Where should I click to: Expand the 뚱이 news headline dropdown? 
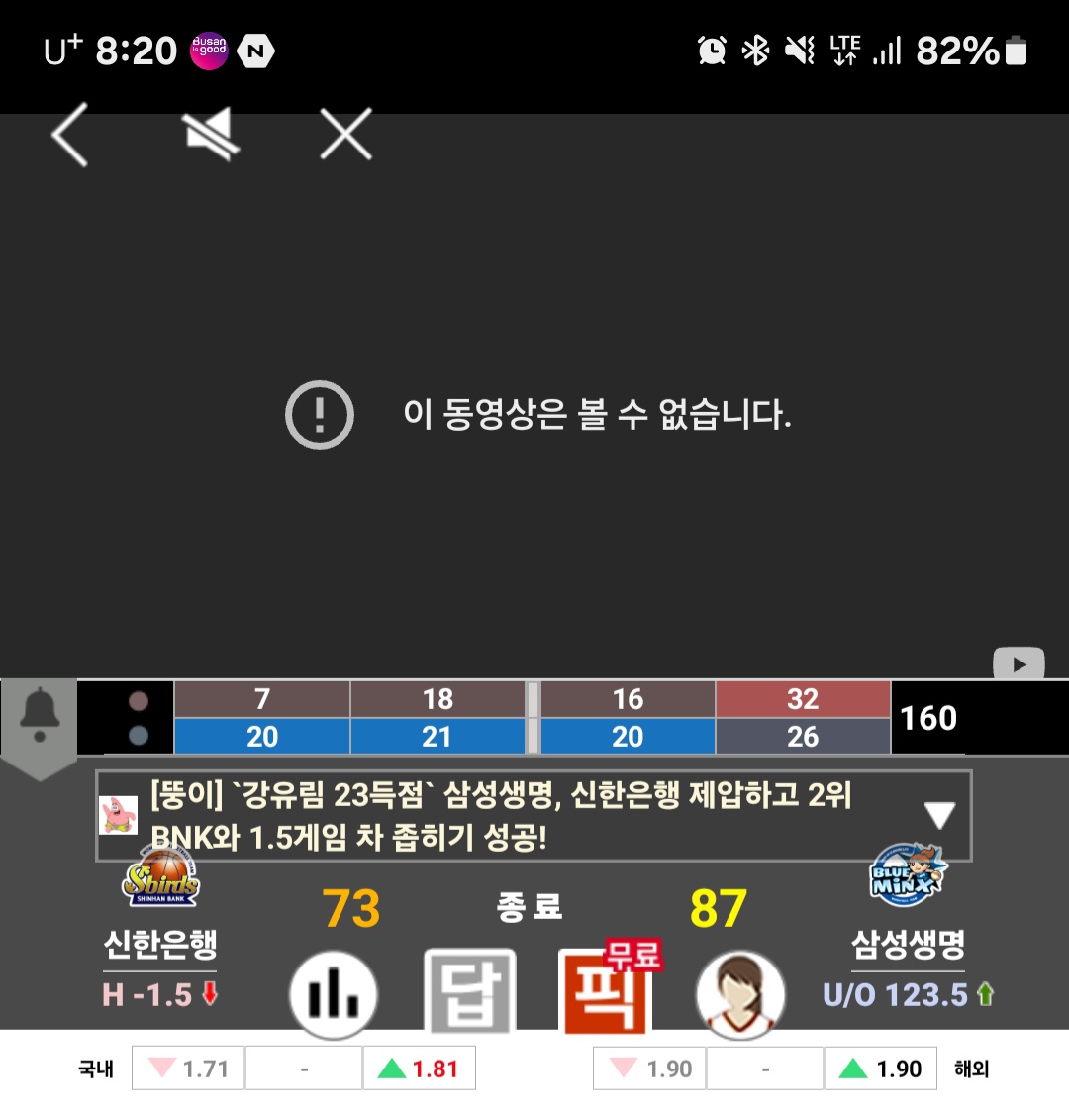(938, 816)
